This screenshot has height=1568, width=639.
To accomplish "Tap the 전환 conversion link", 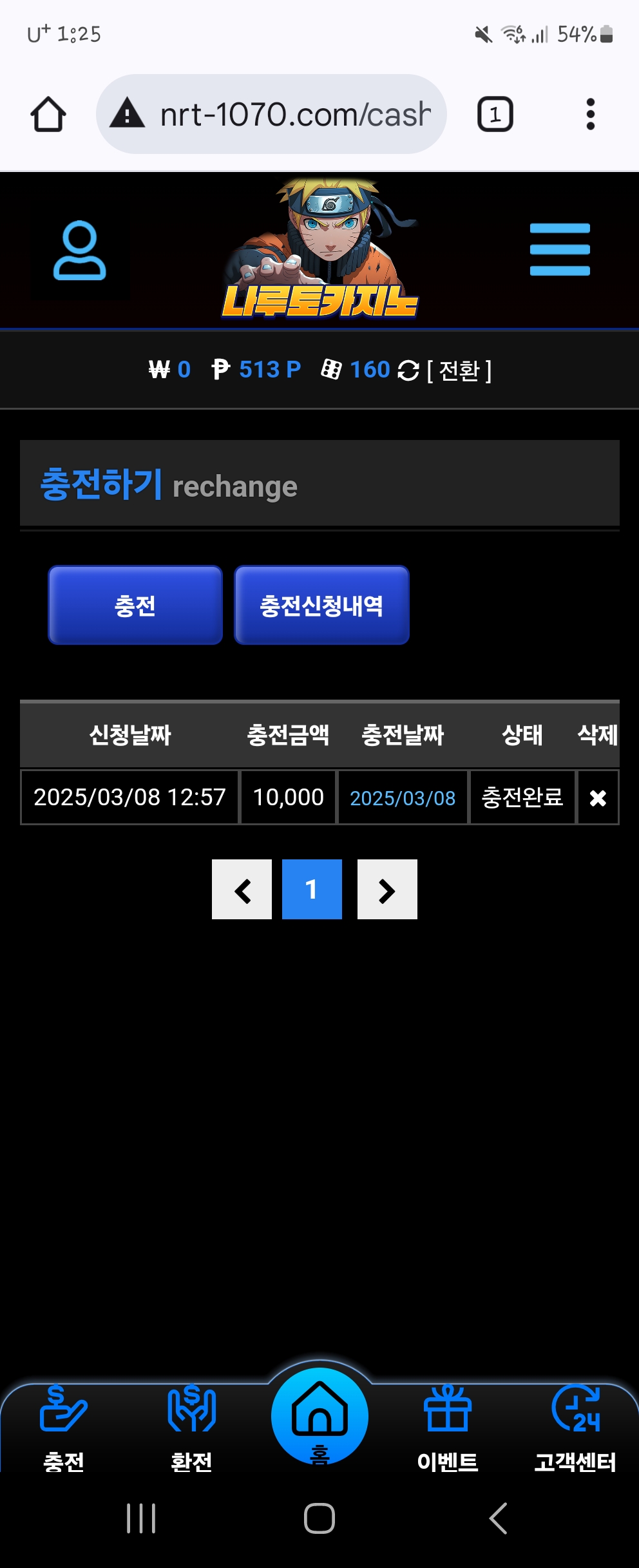I will point(459,370).
